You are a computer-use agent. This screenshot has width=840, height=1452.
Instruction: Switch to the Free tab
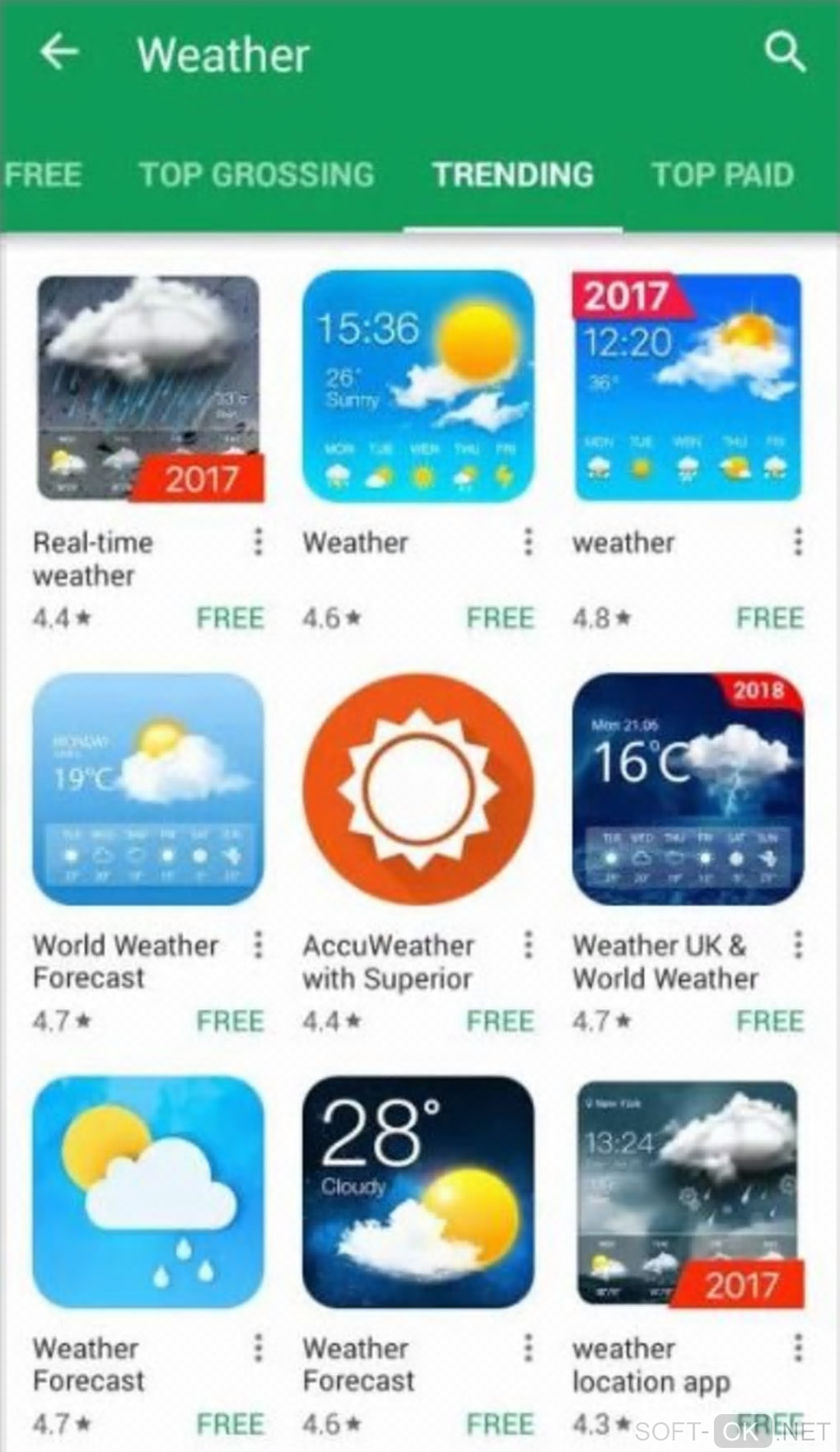click(43, 175)
